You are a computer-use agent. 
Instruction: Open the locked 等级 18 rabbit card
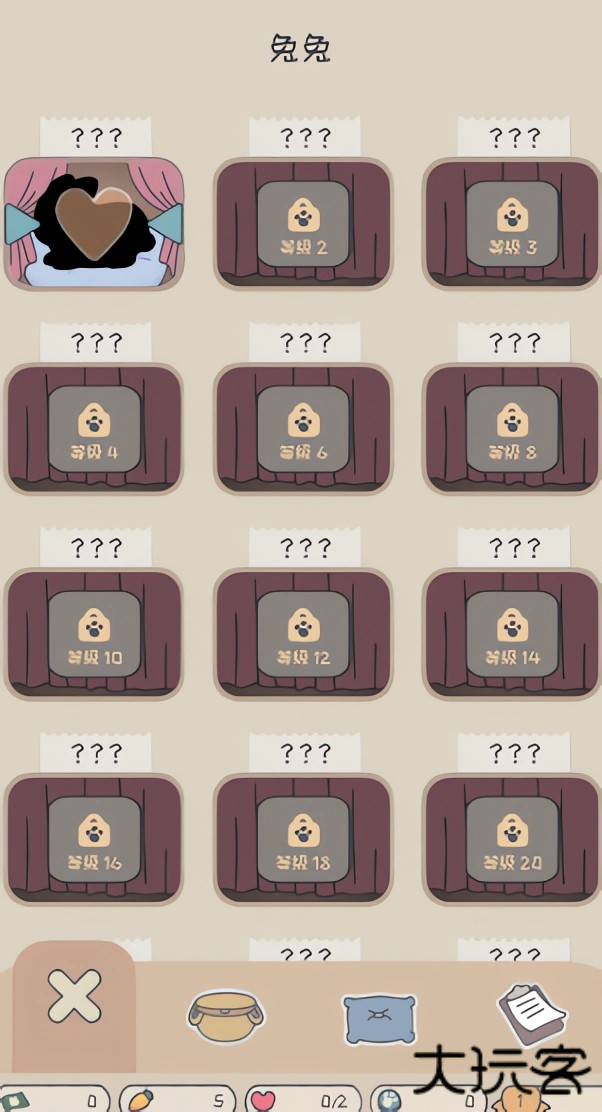point(303,838)
